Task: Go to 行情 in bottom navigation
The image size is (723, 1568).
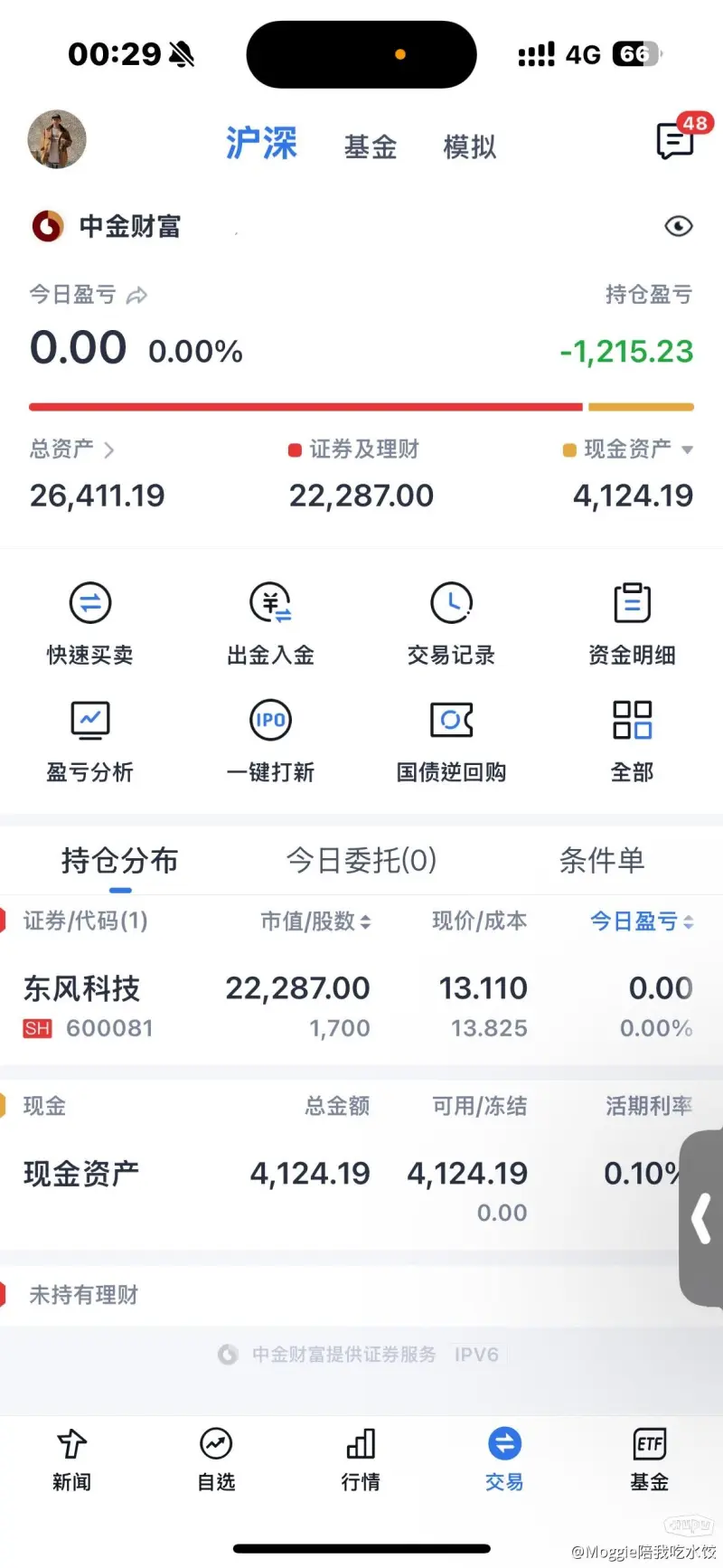Action: click(361, 1459)
